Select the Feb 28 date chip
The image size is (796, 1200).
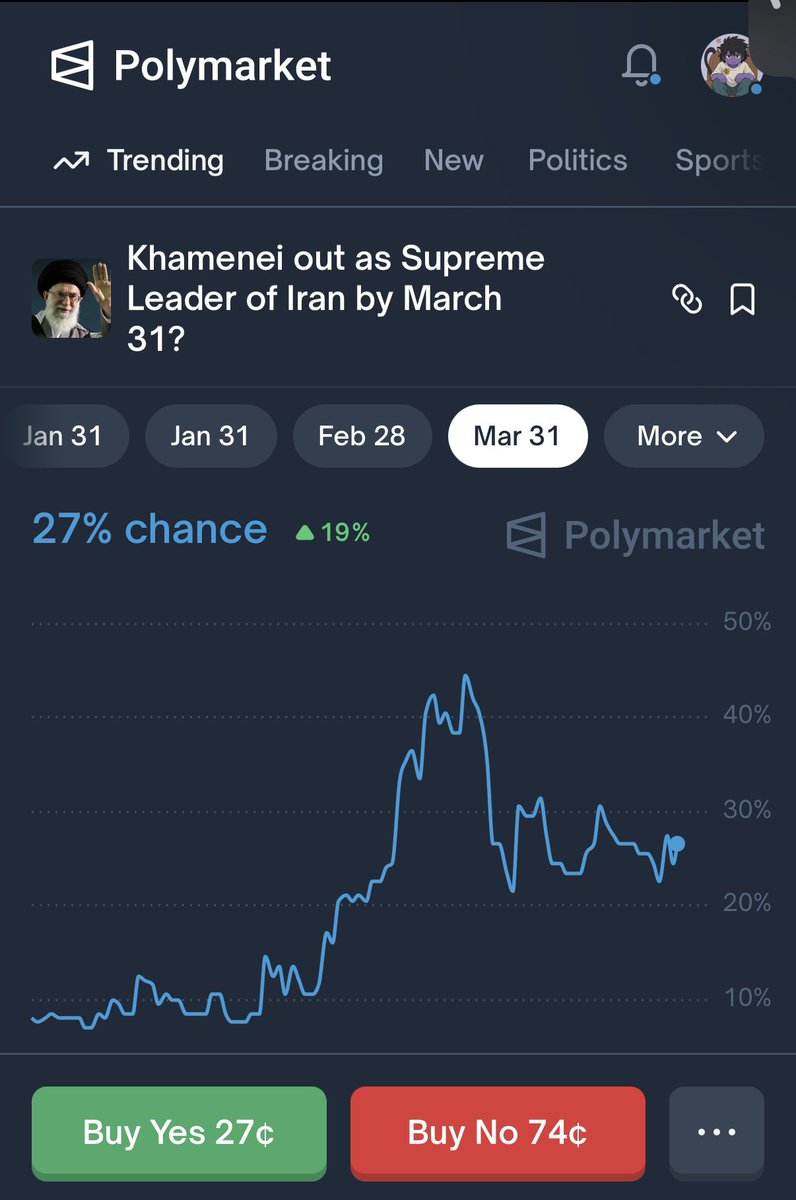point(362,436)
